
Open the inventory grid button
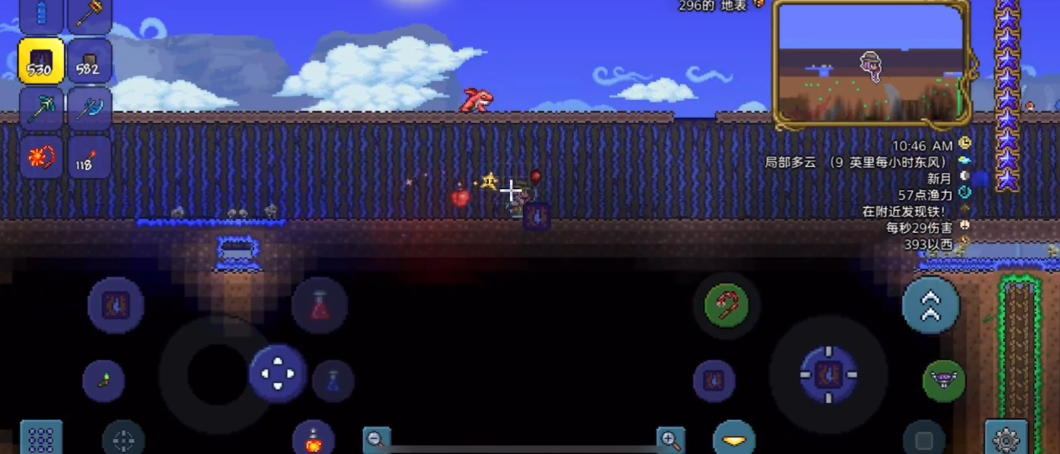pyautogui.click(x=41, y=438)
